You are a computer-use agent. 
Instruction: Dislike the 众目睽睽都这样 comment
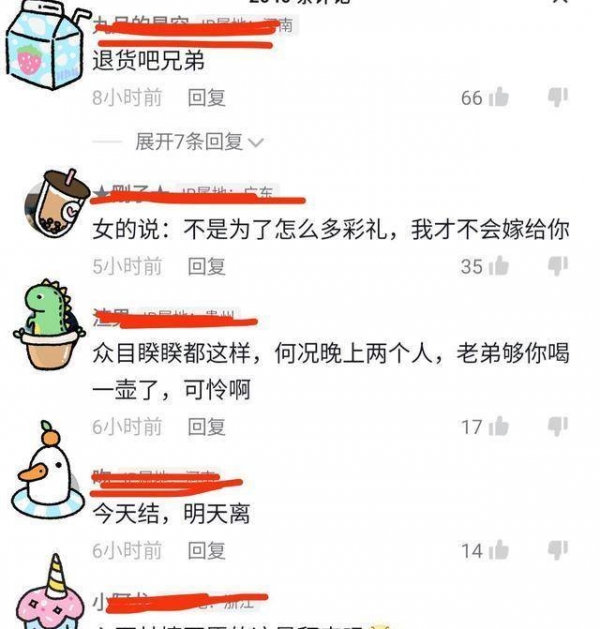[x=558, y=427]
